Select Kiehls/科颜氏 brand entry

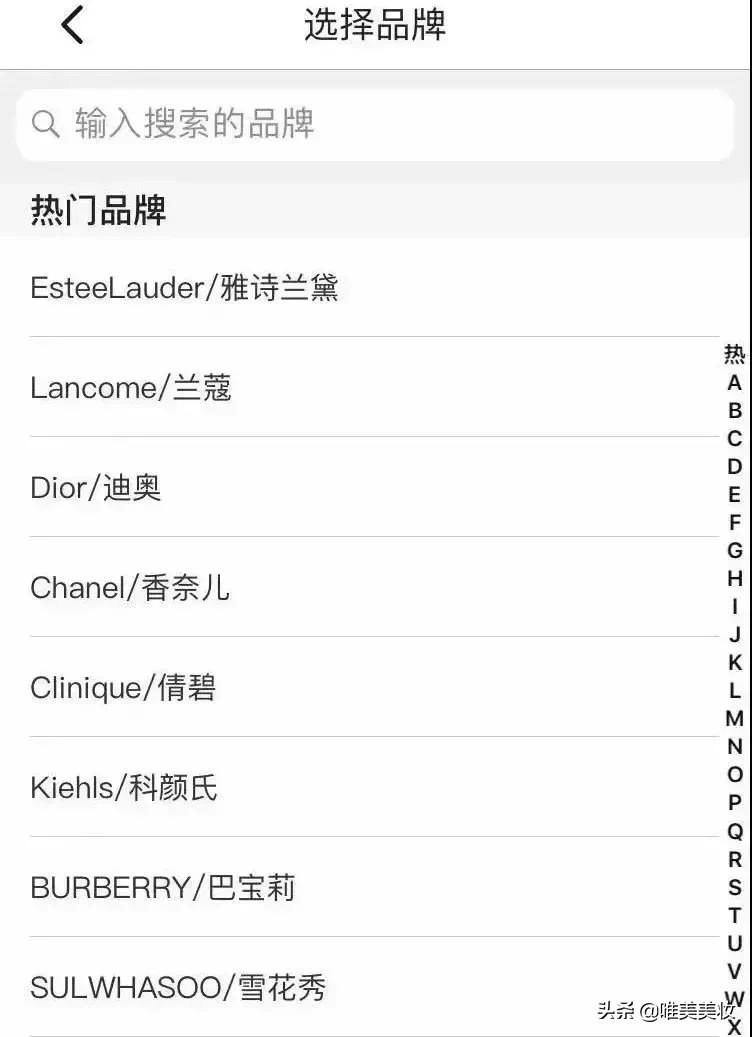coord(123,788)
